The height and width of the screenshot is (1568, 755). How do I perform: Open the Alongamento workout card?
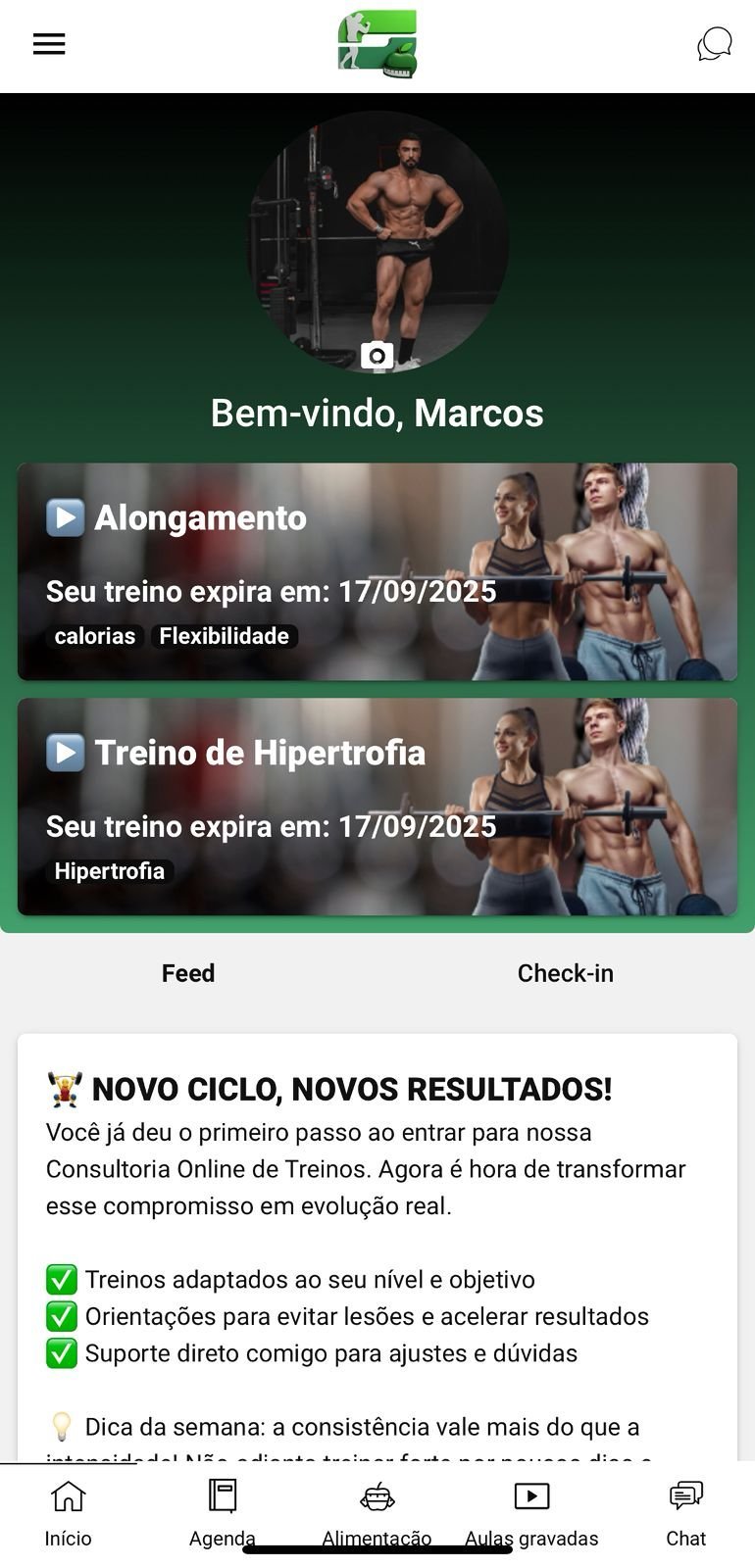(x=377, y=571)
